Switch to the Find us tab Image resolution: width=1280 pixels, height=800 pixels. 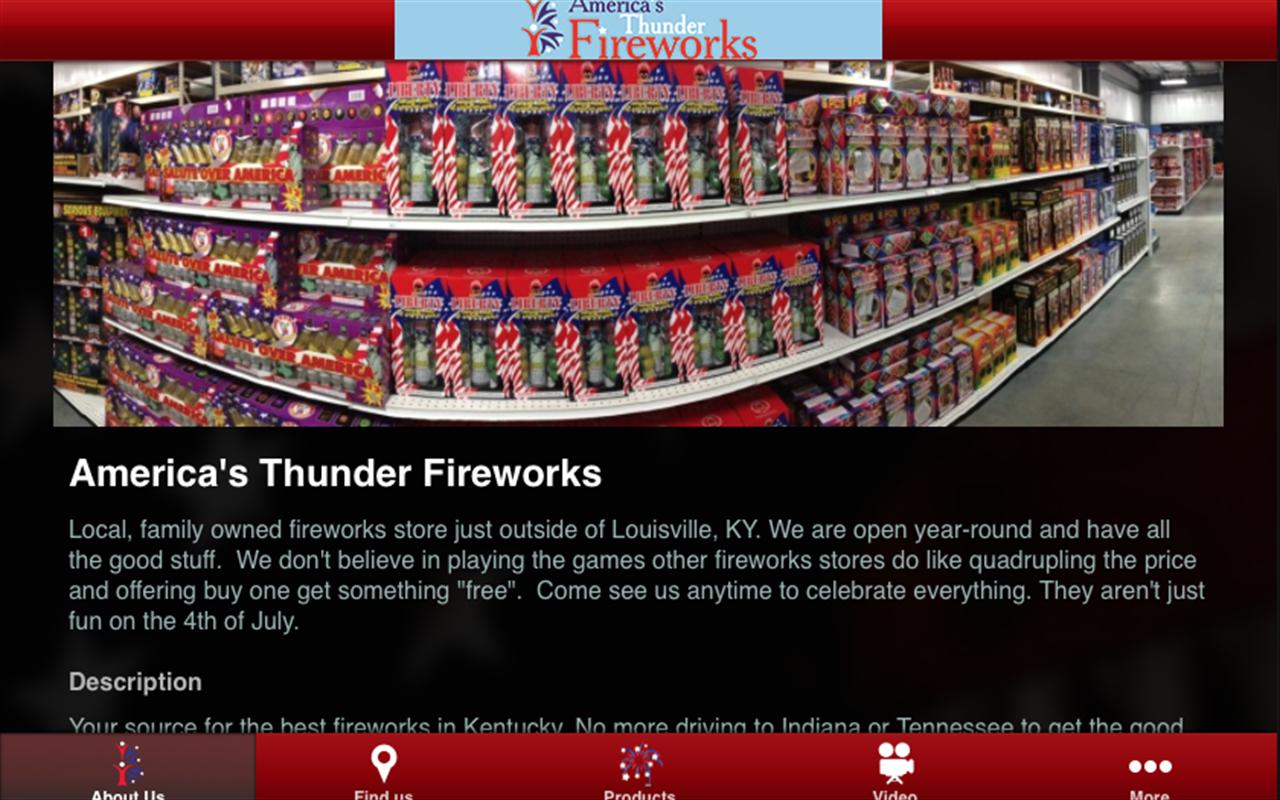(x=383, y=768)
